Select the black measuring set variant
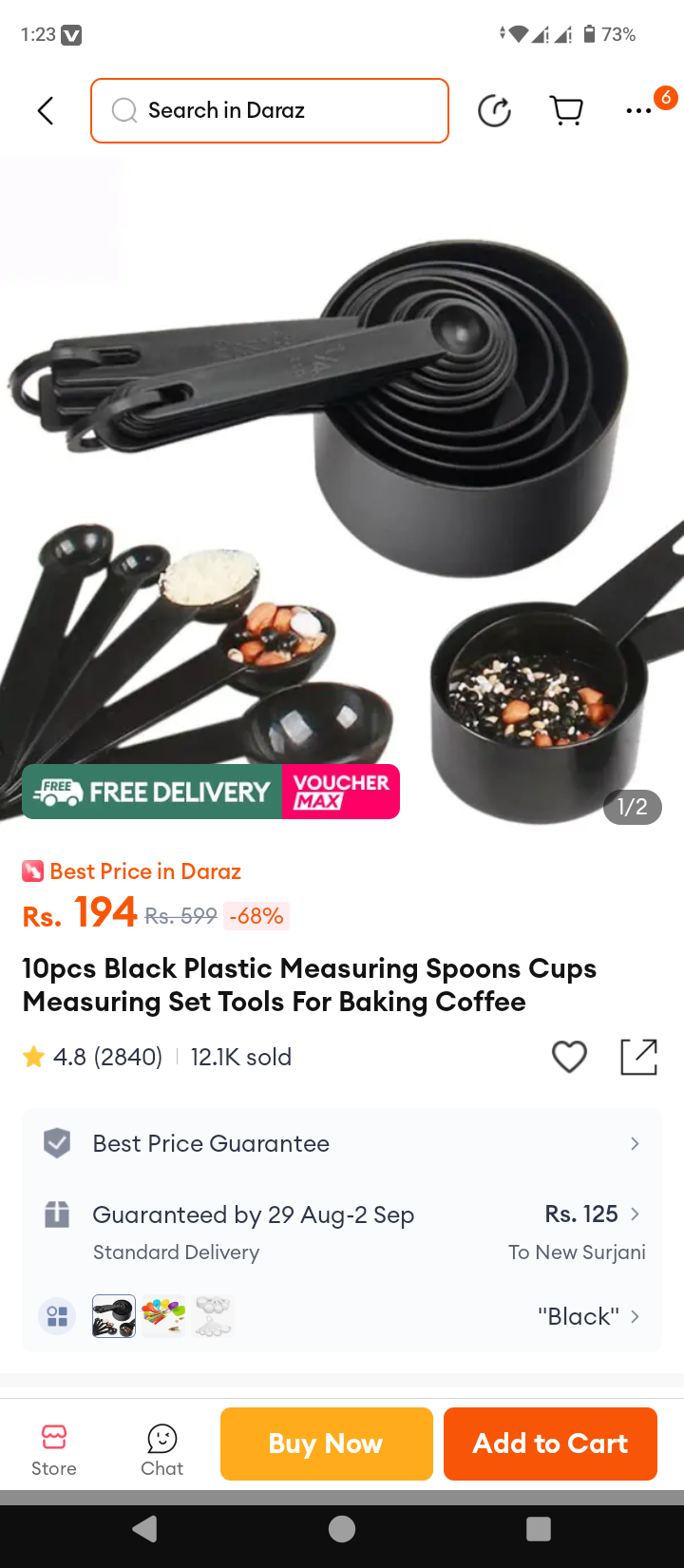The height and width of the screenshot is (1568, 684). pyautogui.click(x=114, y=1316)
